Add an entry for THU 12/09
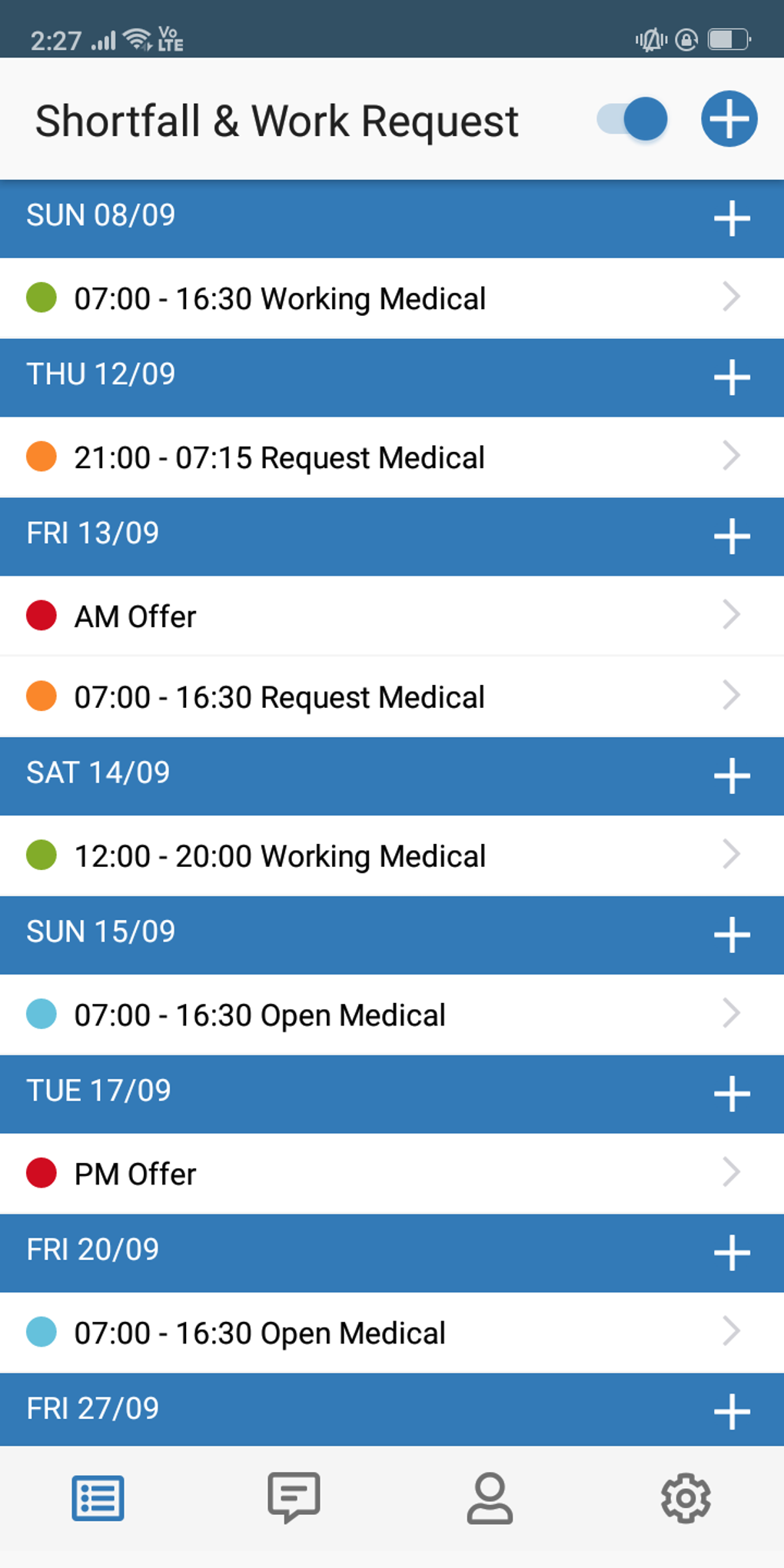This screenshot has height=1568, width=784. click(731, 377)
